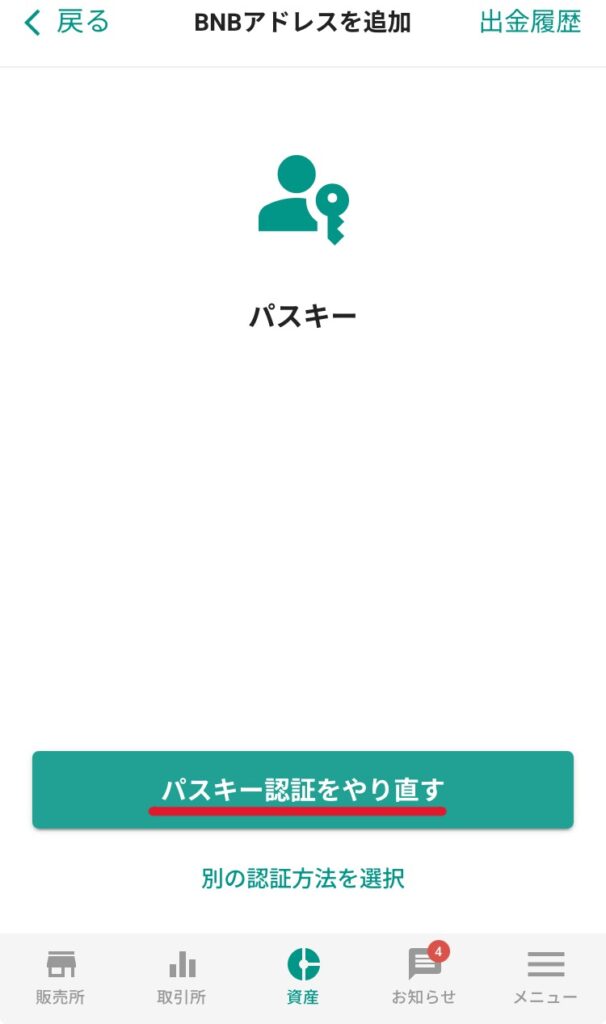The width and height of the screenshot is (606, 1024).
Task: Open the お知らせ notifications tab
Action: (424, 977)
